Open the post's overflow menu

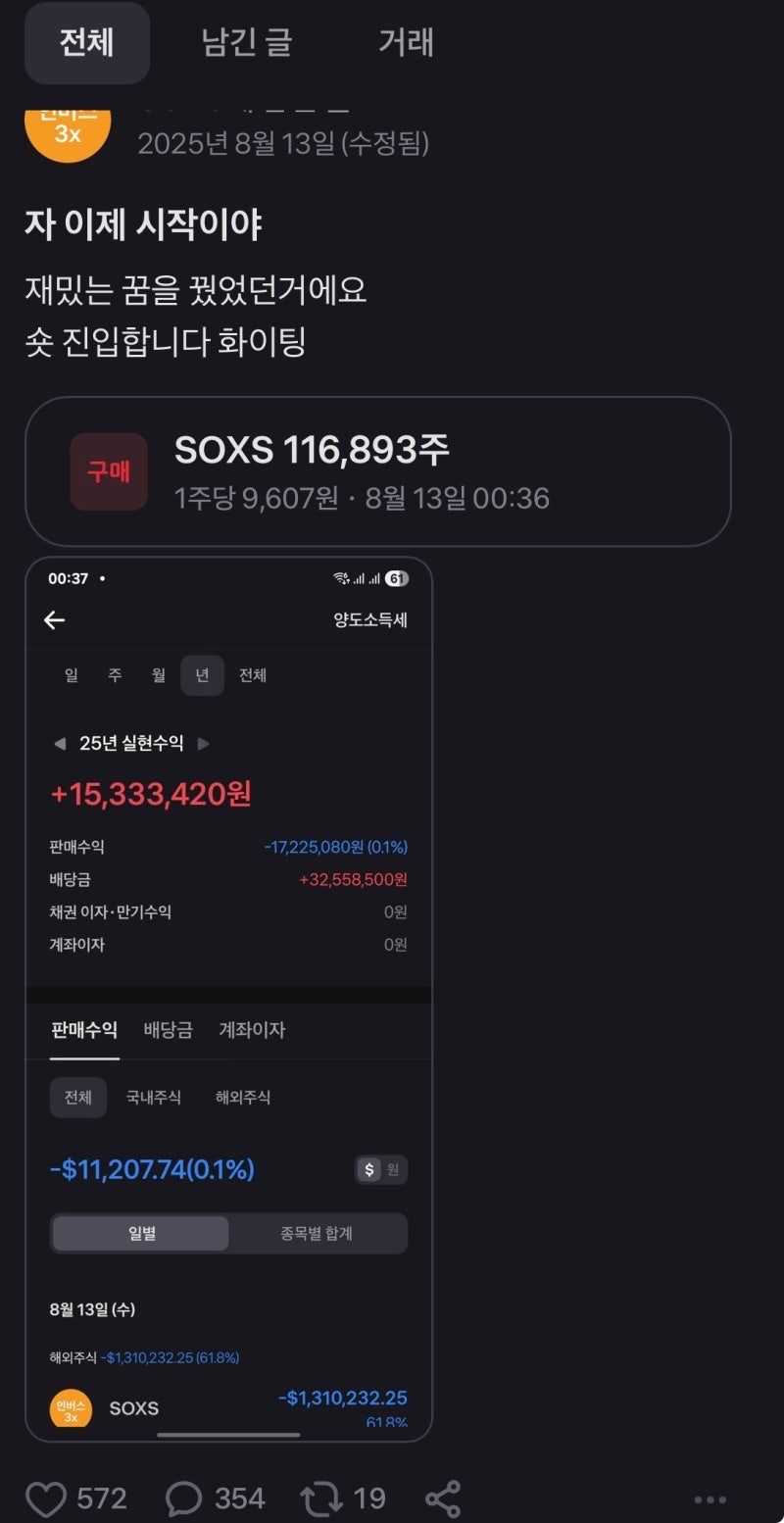[710, 1499]
